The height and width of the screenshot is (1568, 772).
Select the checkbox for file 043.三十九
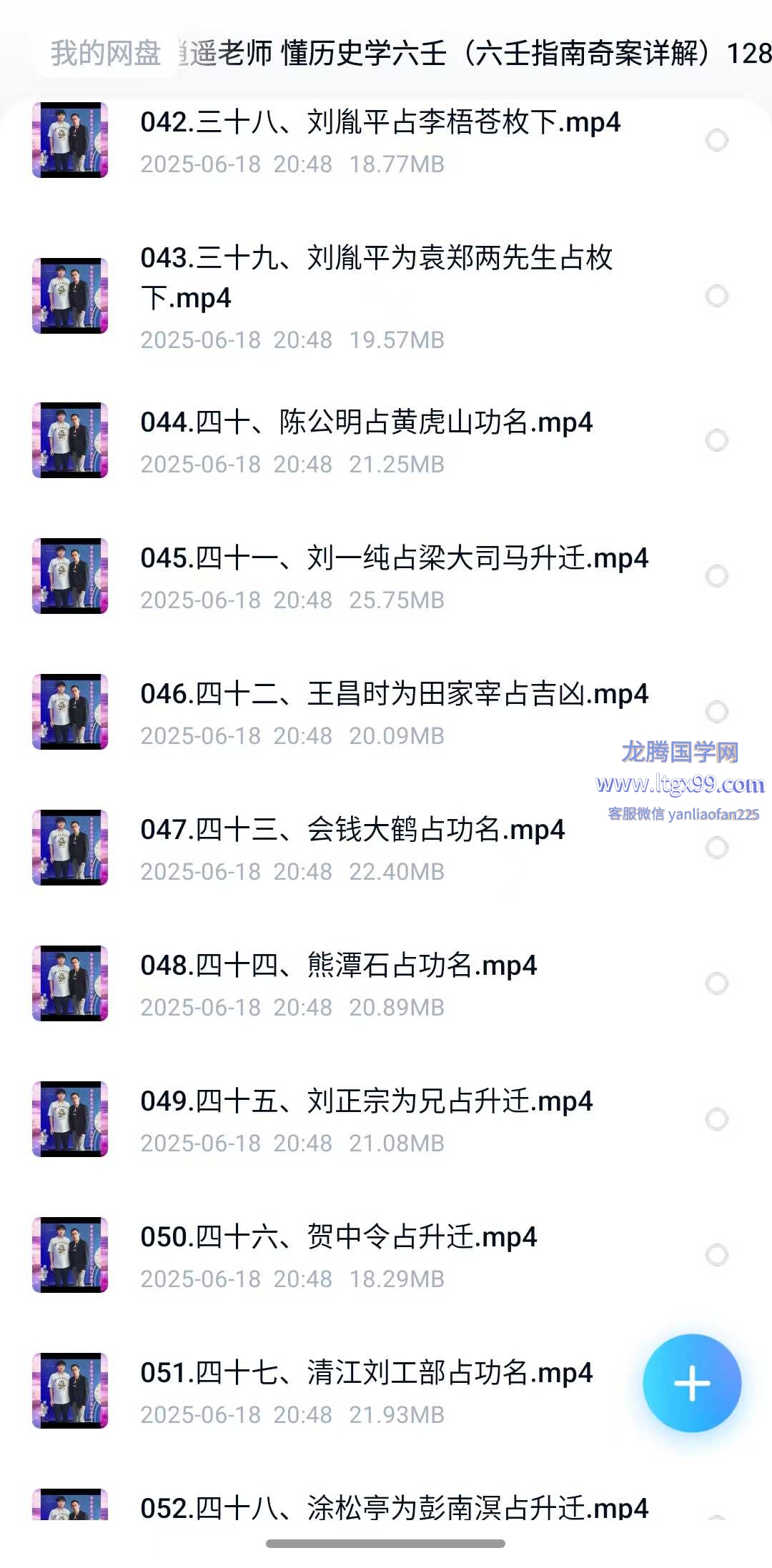(716, 296)
